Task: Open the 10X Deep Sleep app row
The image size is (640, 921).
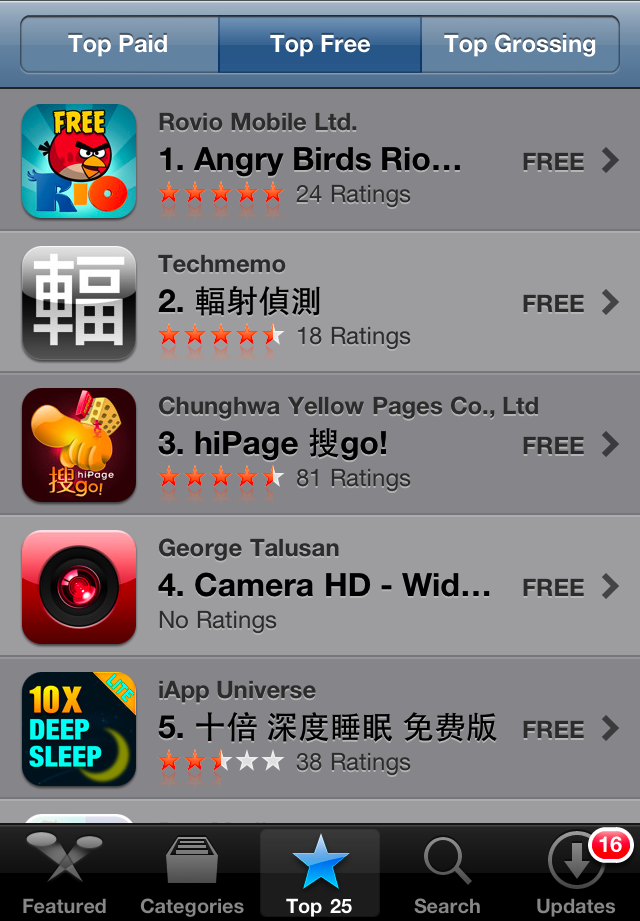Action: click(x=320, y=729)
